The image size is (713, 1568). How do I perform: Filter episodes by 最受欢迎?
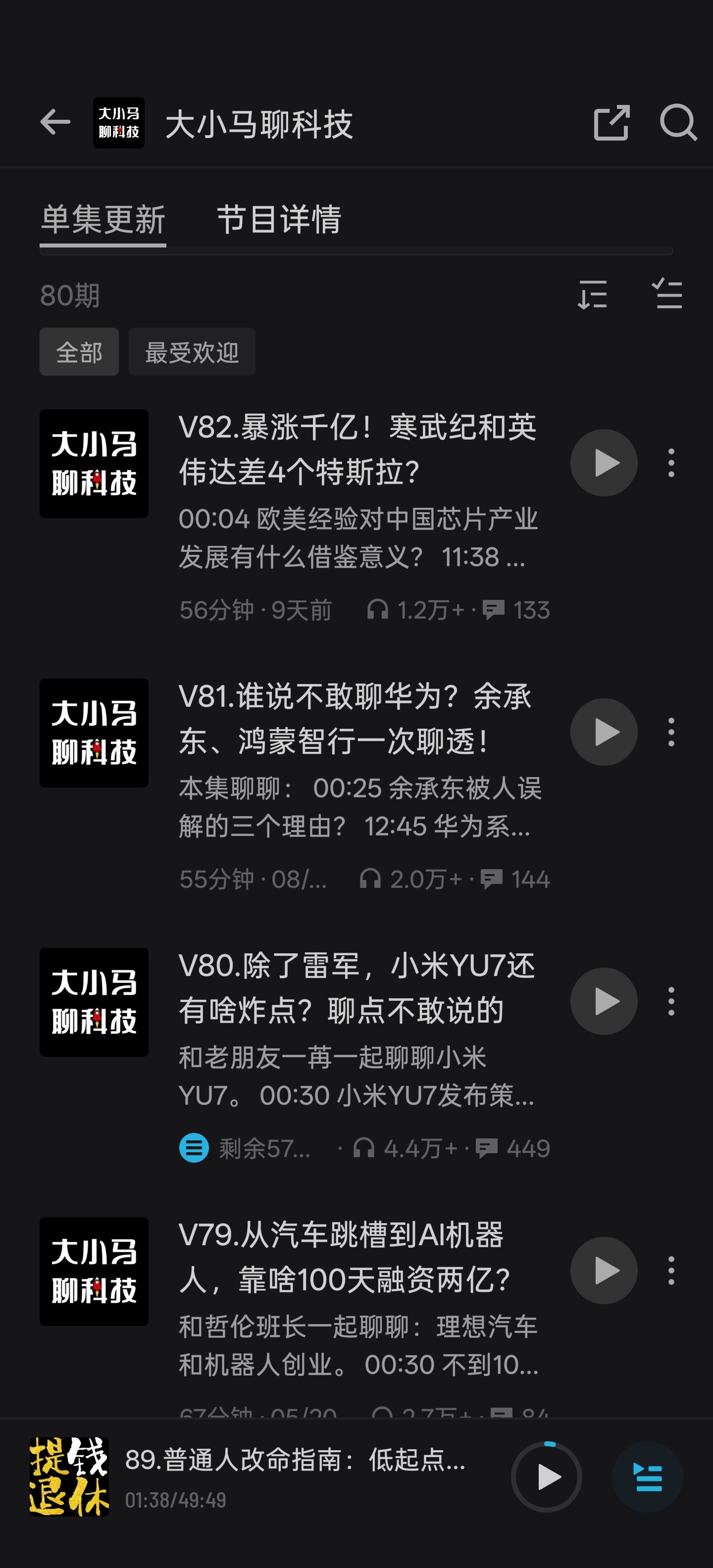192,352
